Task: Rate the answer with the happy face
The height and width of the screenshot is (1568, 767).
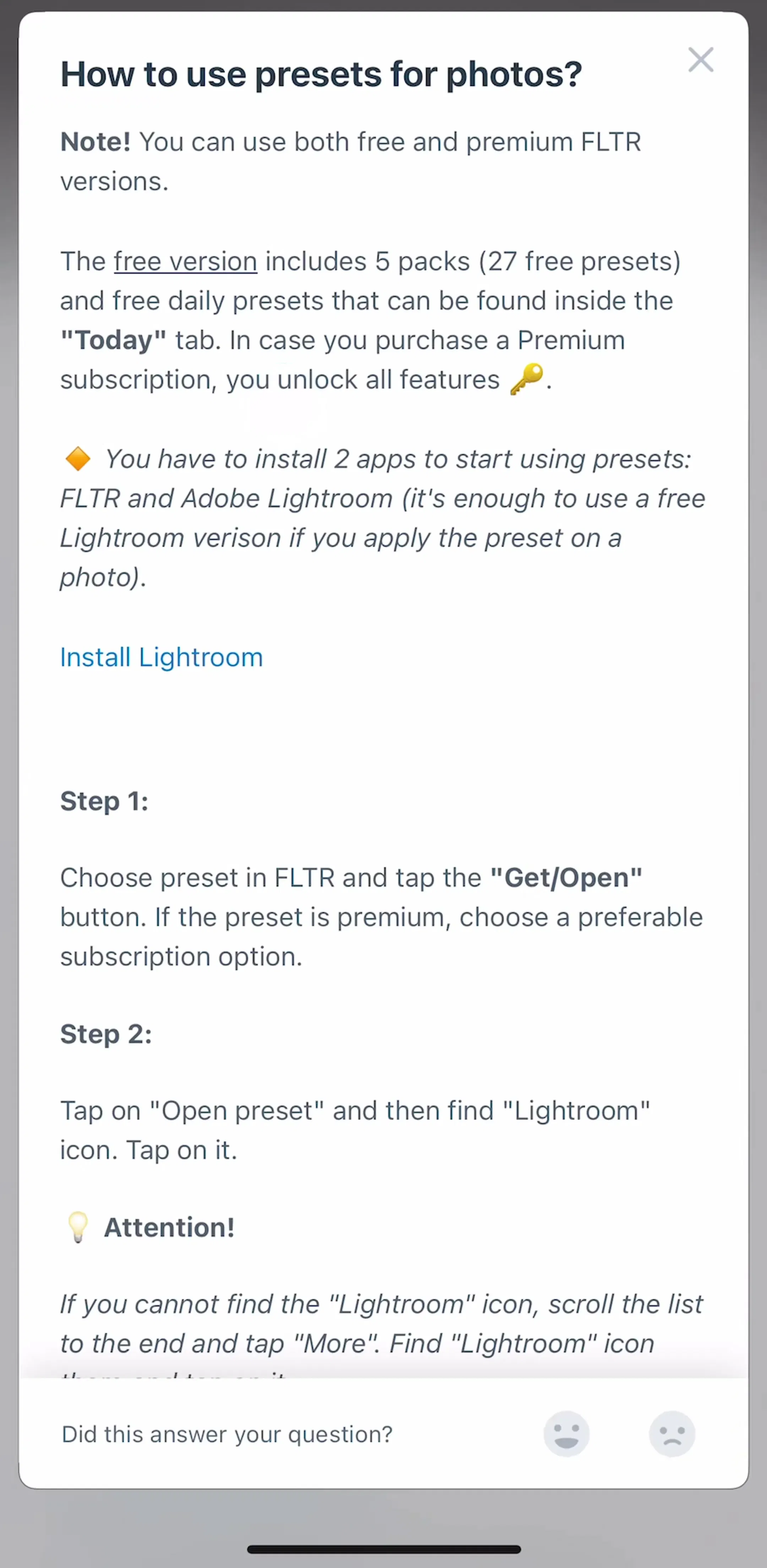Action: click(x=566, y=1433)
